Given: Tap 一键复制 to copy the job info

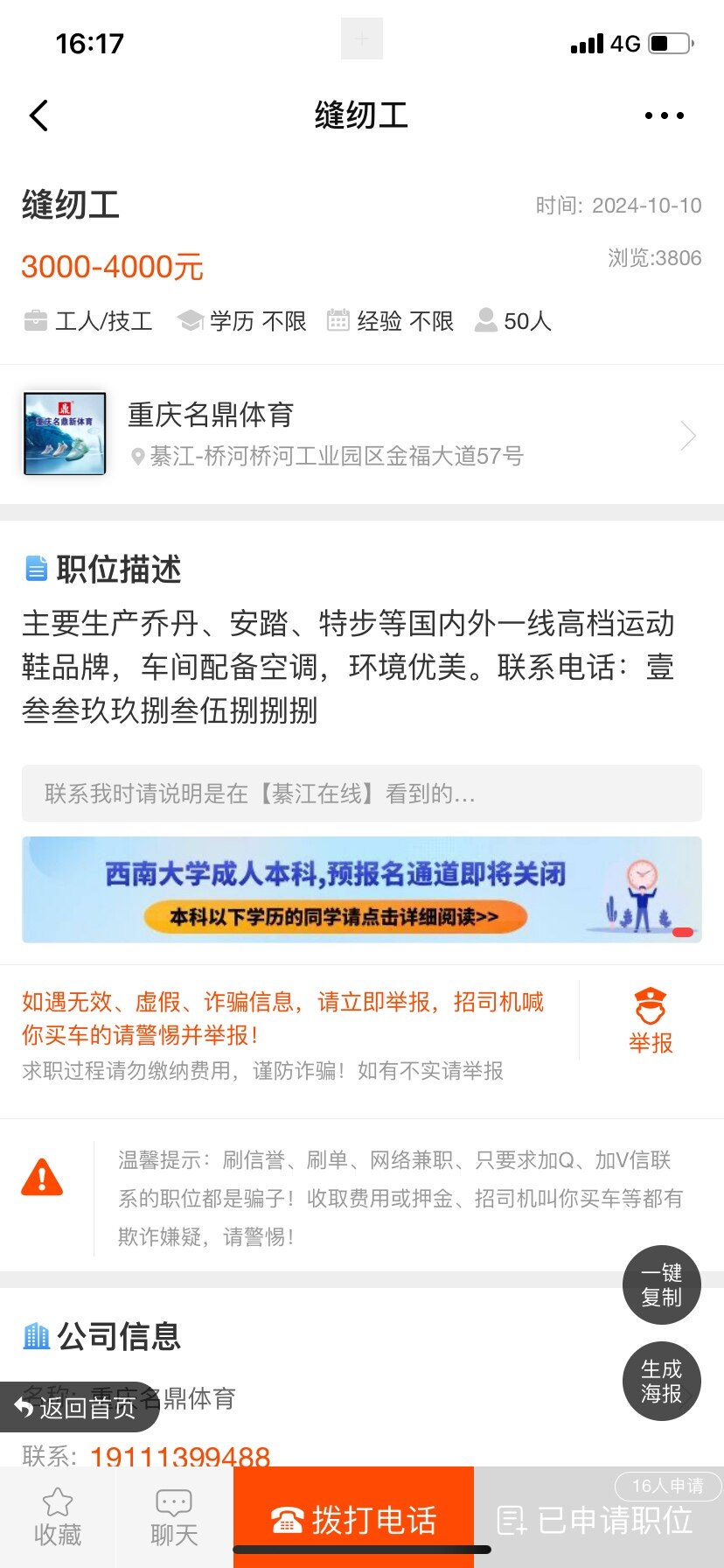Looking at the screenshot, I should [x=661, y=1284].
